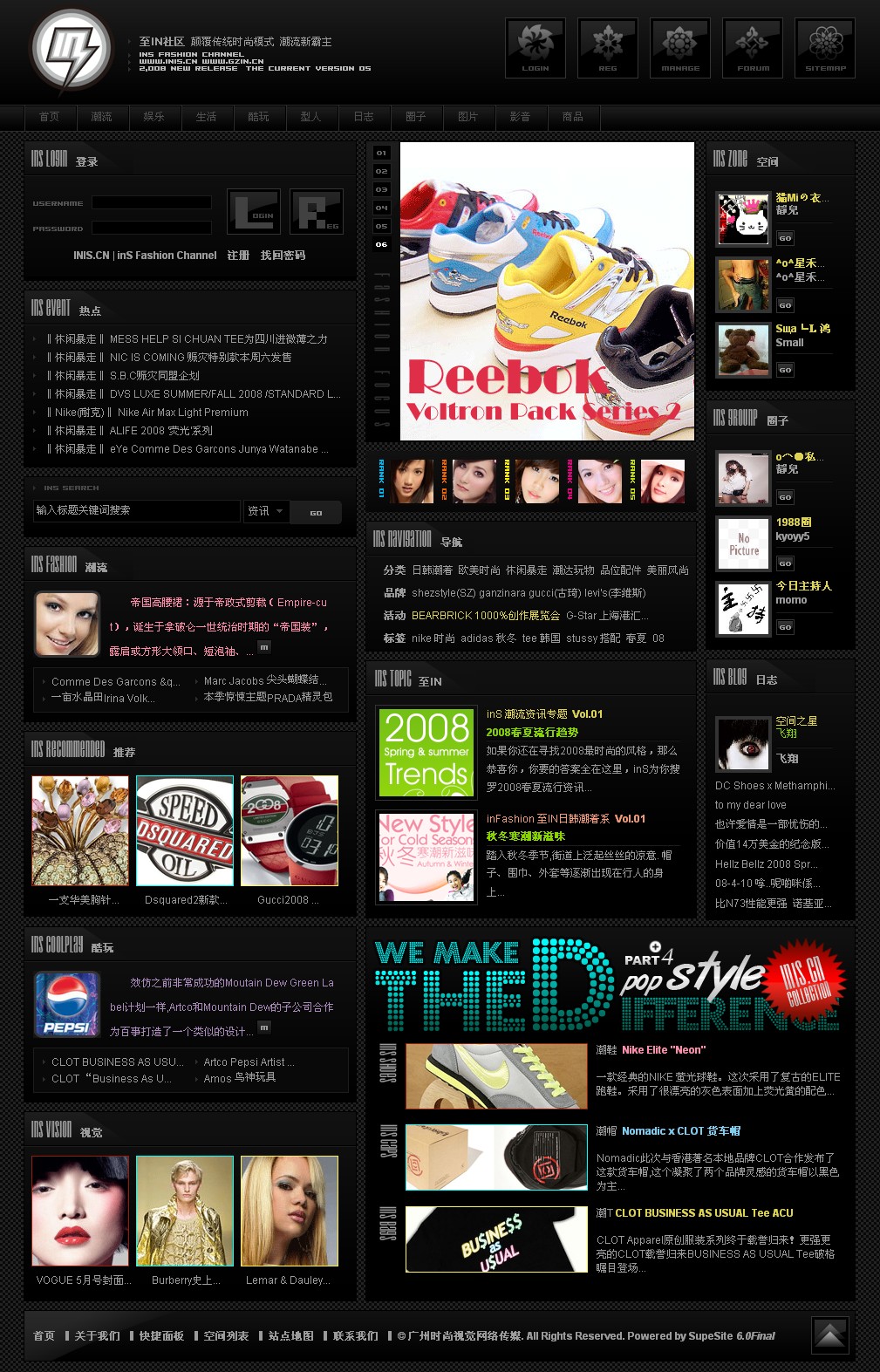Open the LOGIN icon in header
Viewport: 880px width, 1372px height.
tap(536, 49)
